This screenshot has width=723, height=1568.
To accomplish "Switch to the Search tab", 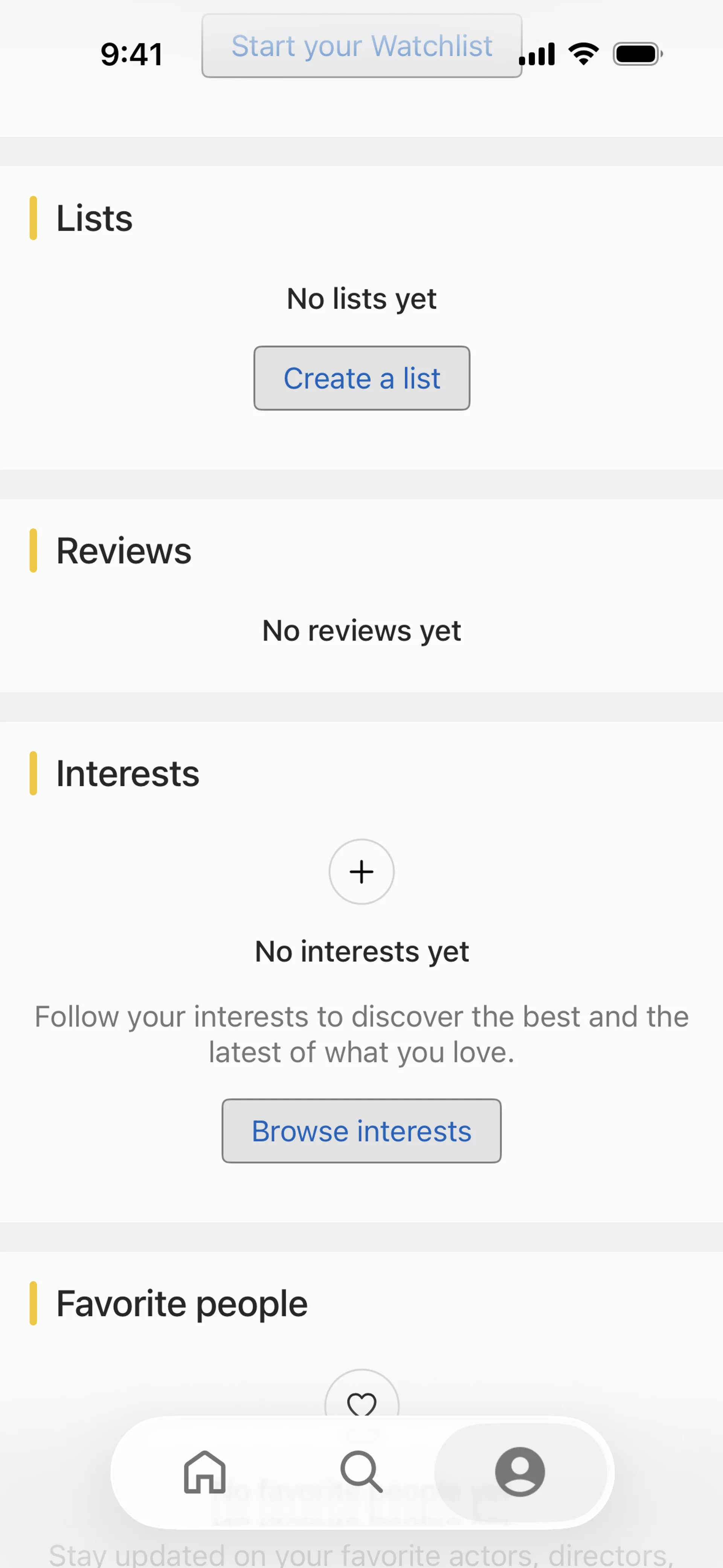I will 361,1472.
